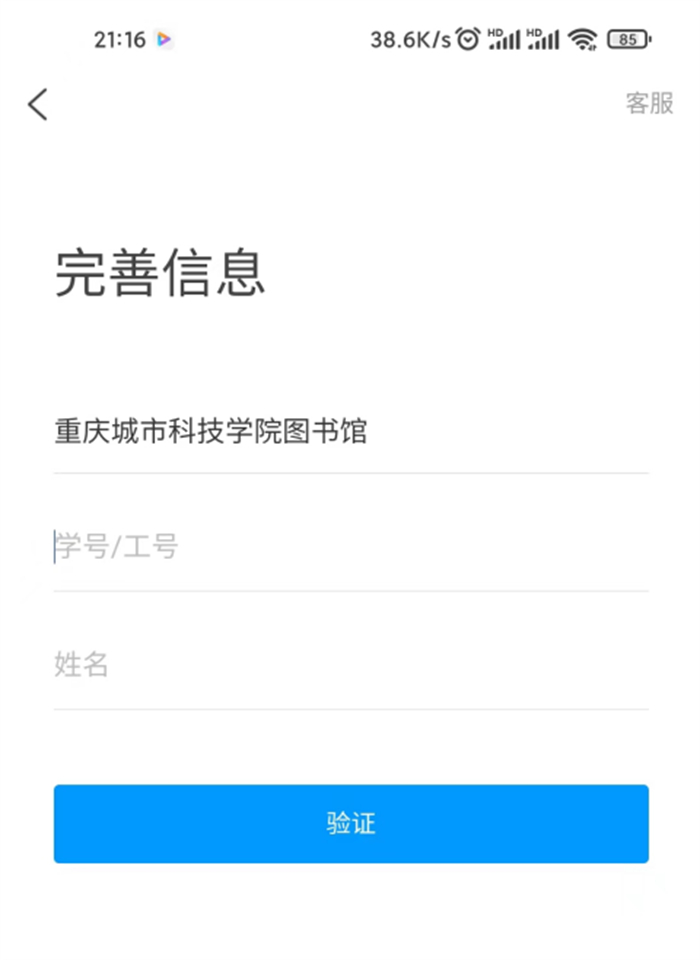
Task: Focus the 学号/工号 input field
Action: click(x=350, y=548)
